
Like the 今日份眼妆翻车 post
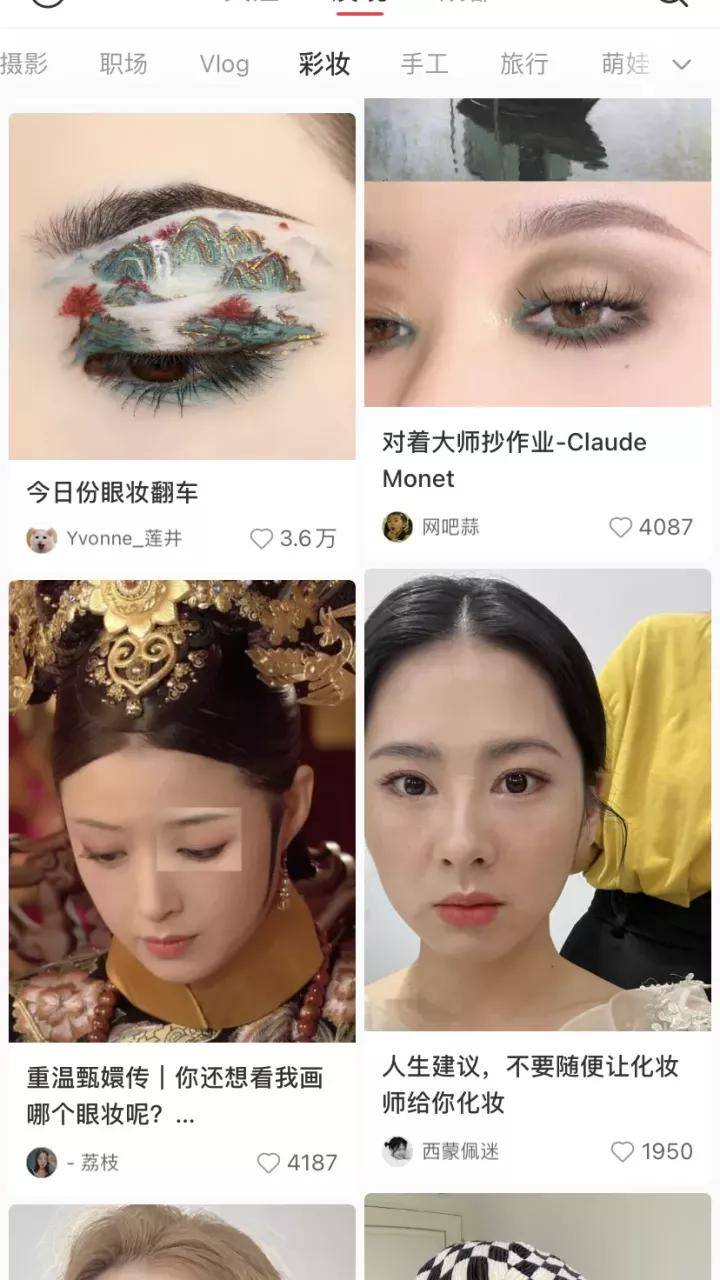(262, 539)
